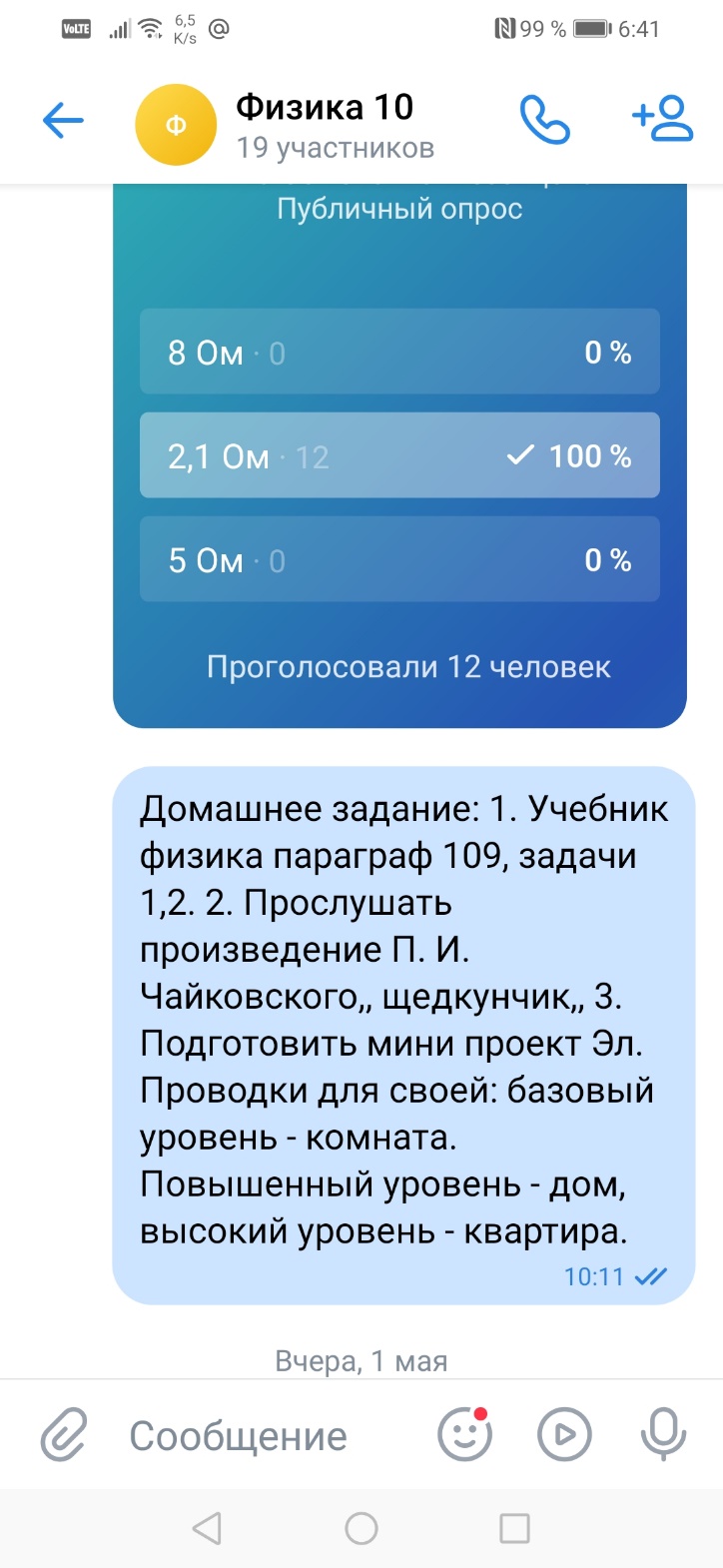Add a participant to the group

(x=663, y=120)
